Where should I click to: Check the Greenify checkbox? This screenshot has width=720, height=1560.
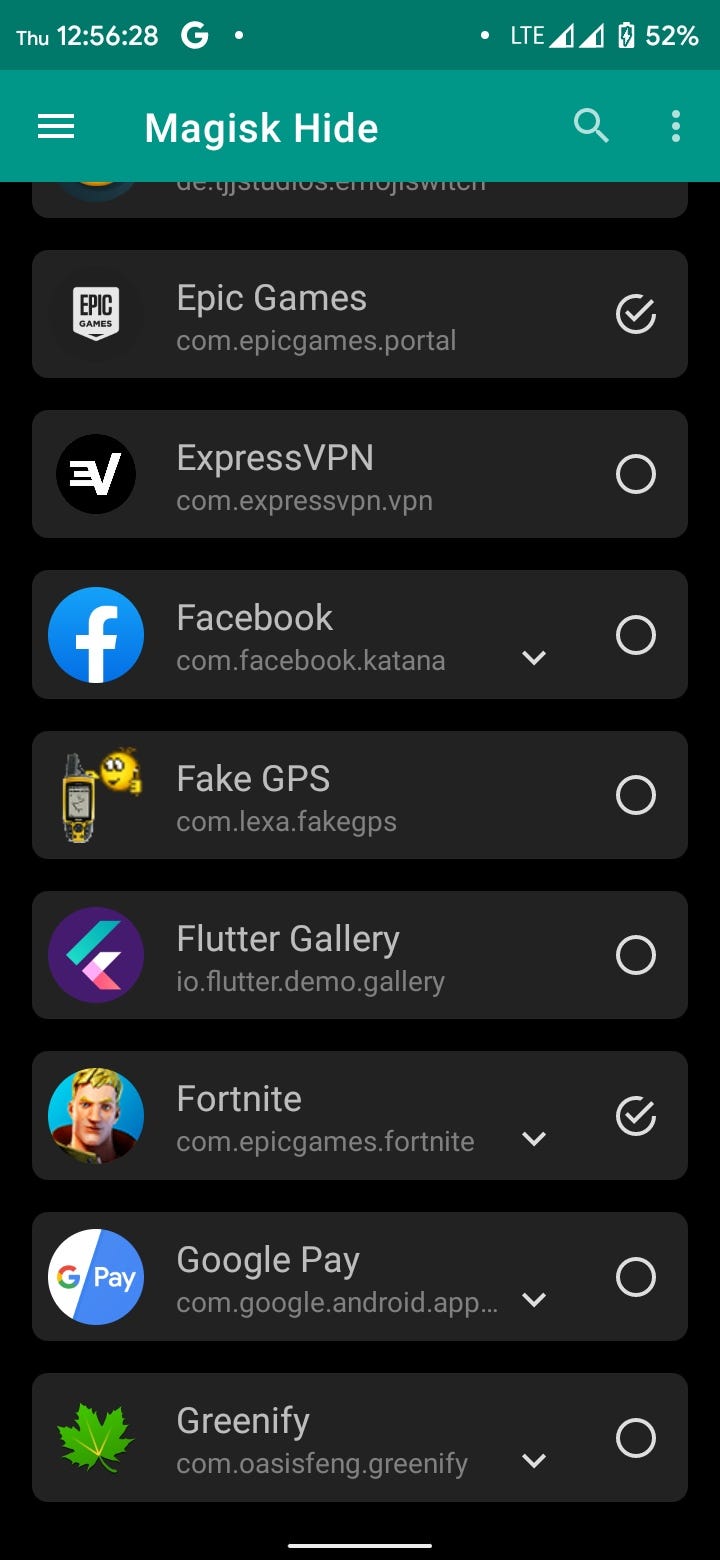point(636,1438)
